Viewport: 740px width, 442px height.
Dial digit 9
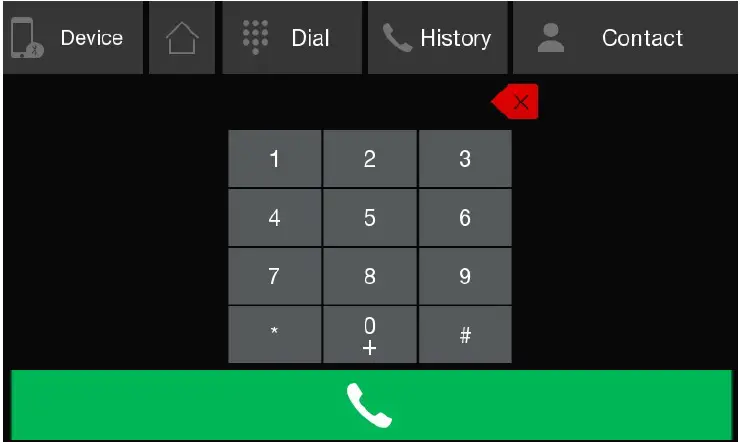(465, 277)
